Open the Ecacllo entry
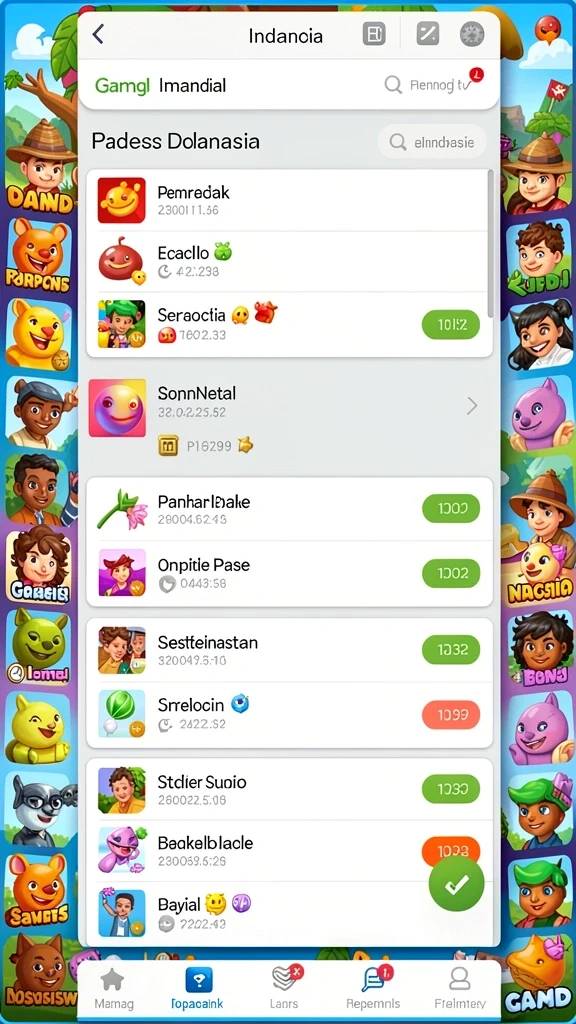 point(289,261)
